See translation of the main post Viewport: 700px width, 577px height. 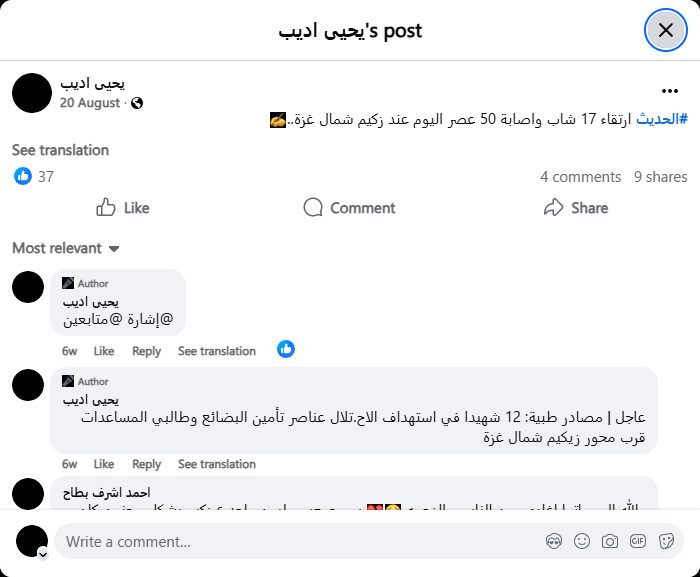(60, 150)
